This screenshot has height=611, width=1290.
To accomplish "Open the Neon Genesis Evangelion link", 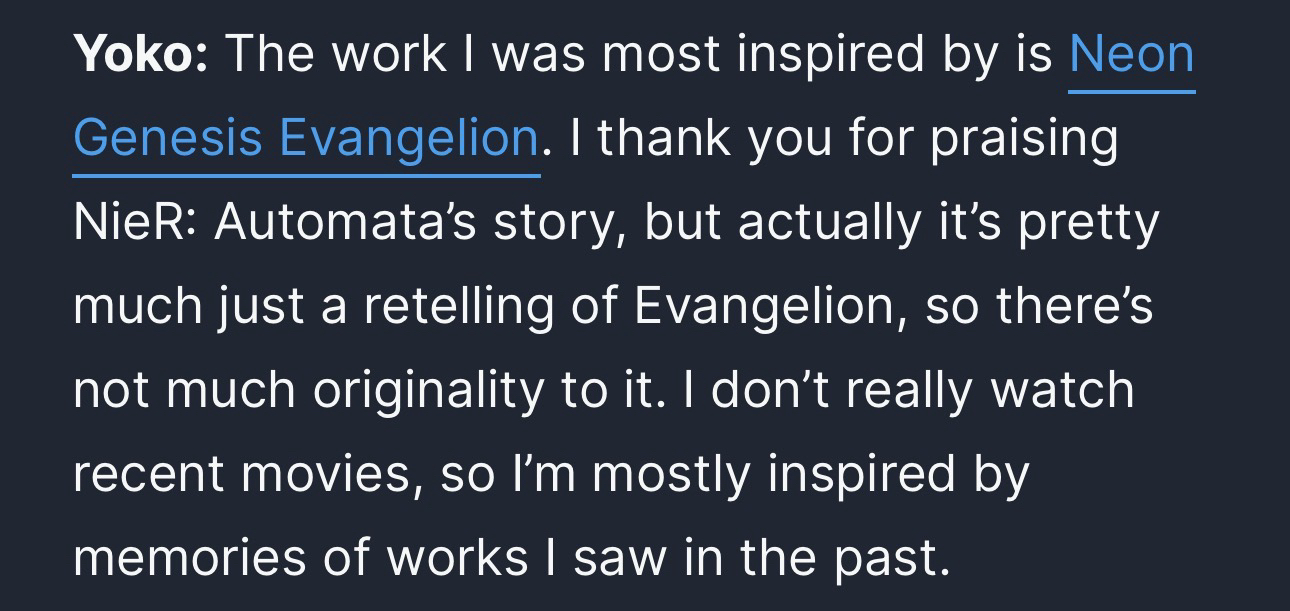I will (x=305, y=139).
